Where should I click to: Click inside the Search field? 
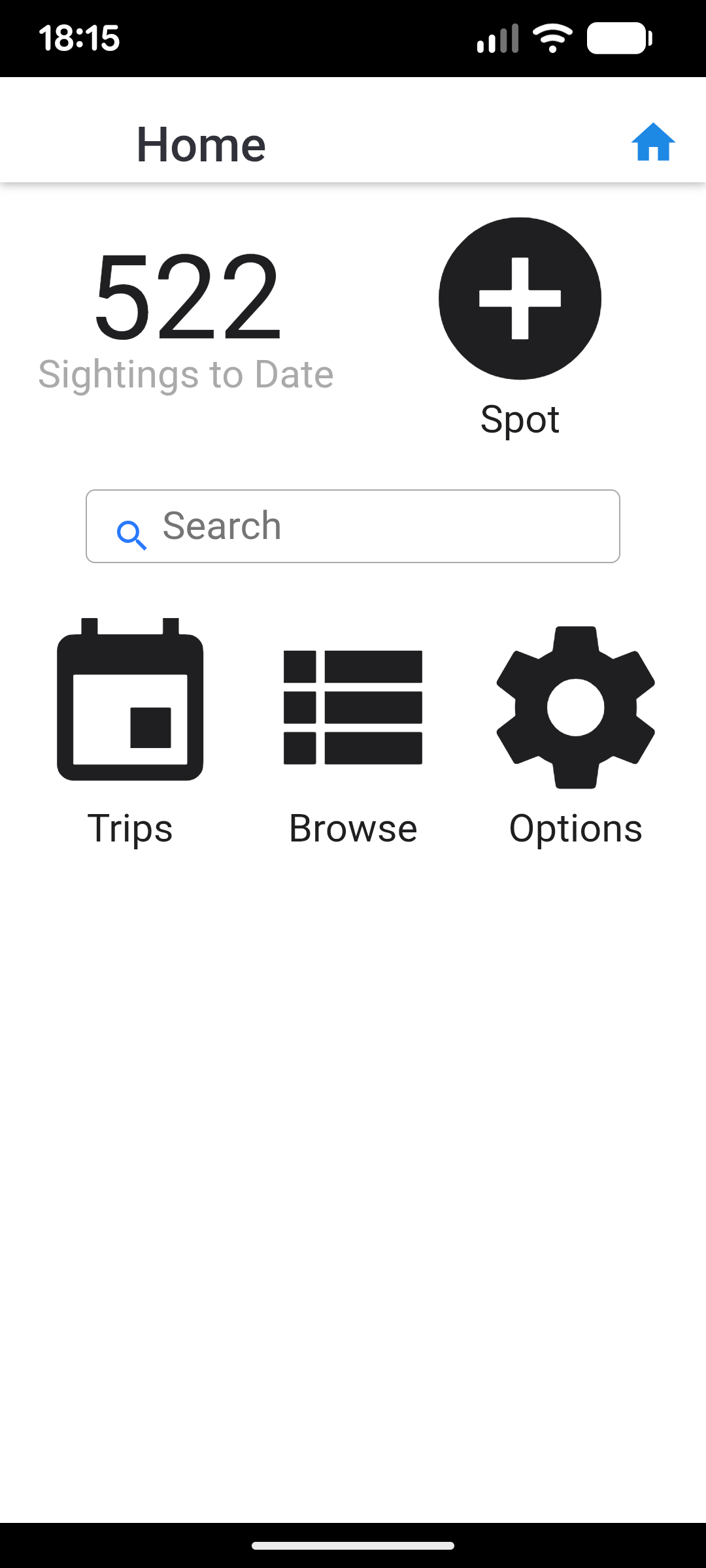tap(353, 525)
